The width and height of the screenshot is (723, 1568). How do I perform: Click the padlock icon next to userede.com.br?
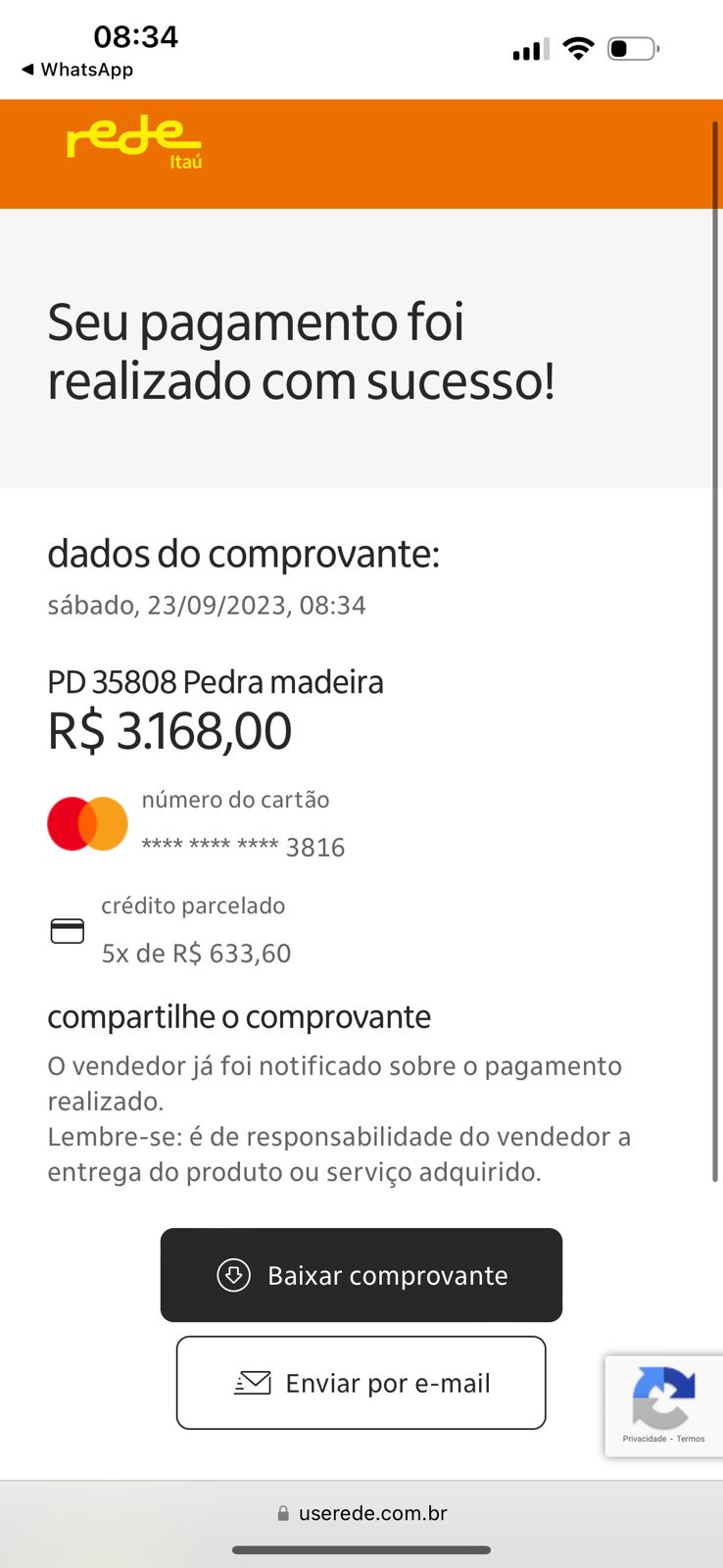[x=284, y=1512]
